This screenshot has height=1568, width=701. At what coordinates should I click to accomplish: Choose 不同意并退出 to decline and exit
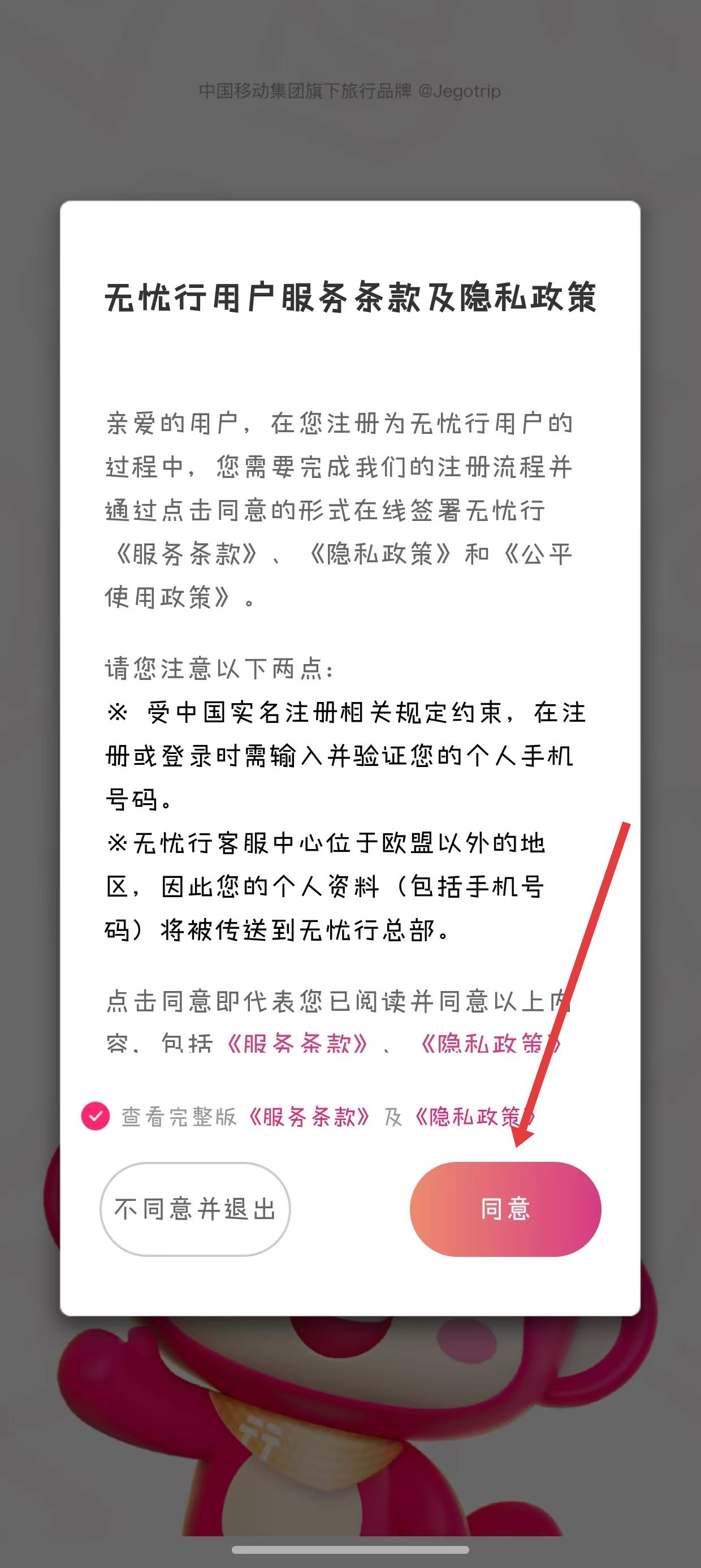[194, 1209]
